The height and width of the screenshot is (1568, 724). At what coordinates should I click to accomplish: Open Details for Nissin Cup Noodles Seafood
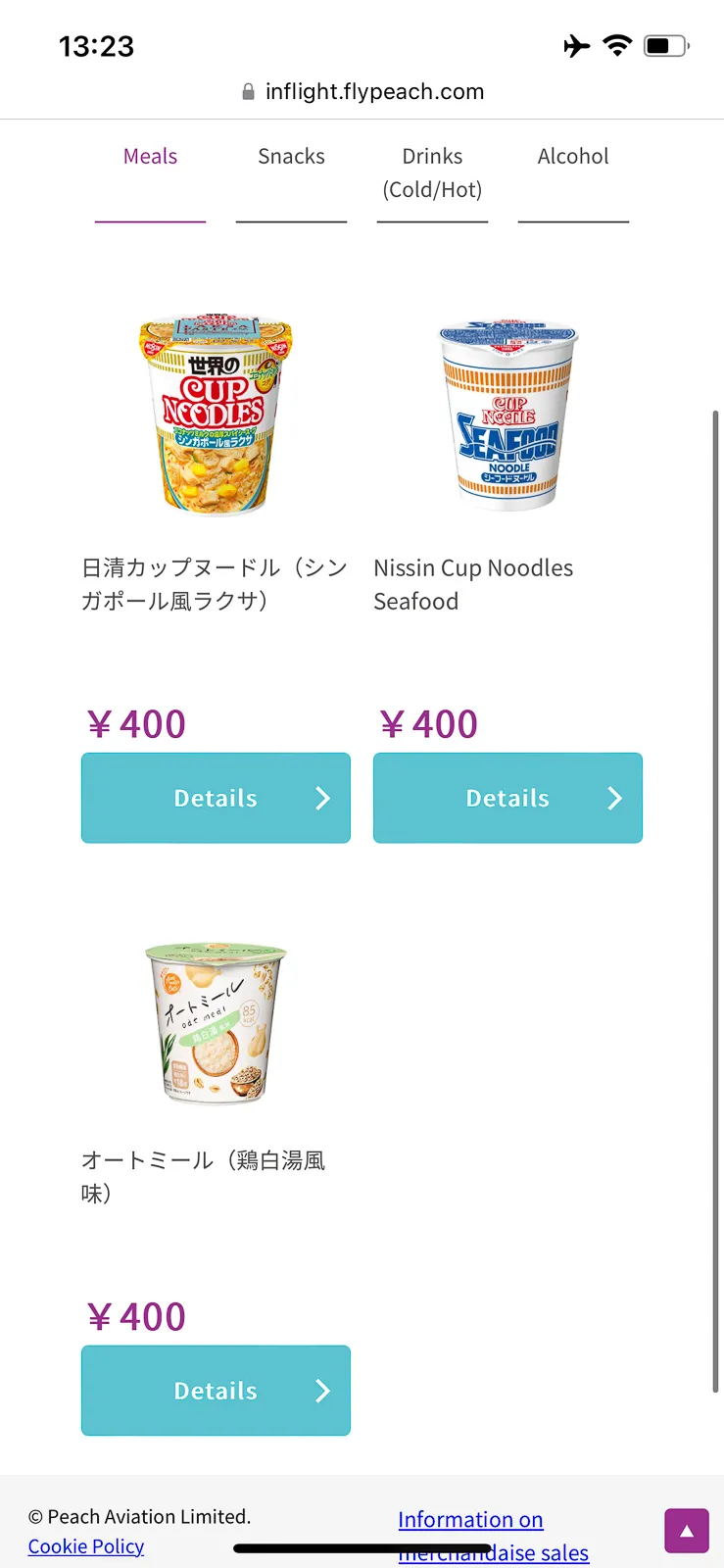(x=507, y=798)
